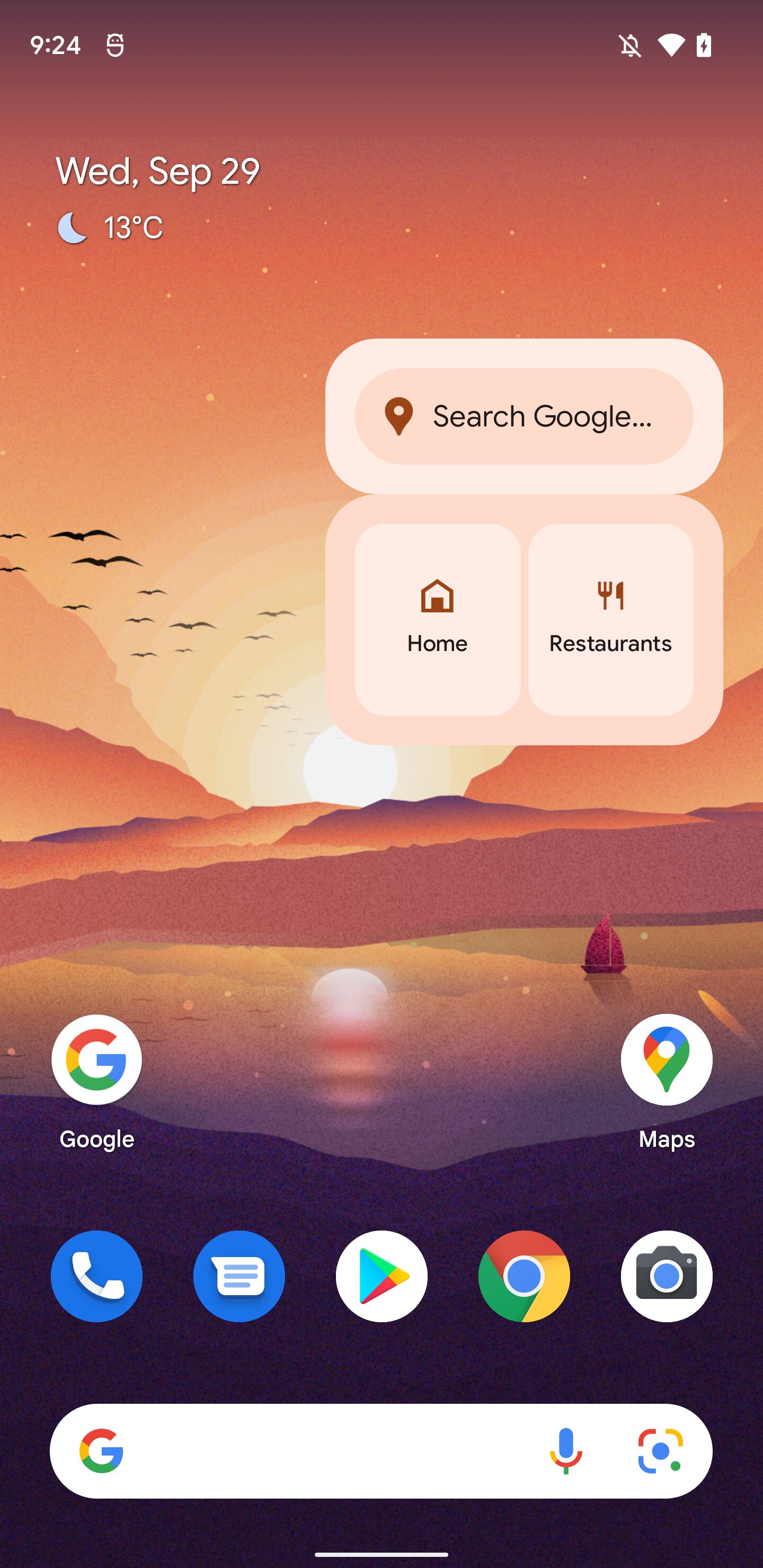Screen dimensions: 763x1568
Task: Launch the Maps app
Action: click(x=666, y=1060)
